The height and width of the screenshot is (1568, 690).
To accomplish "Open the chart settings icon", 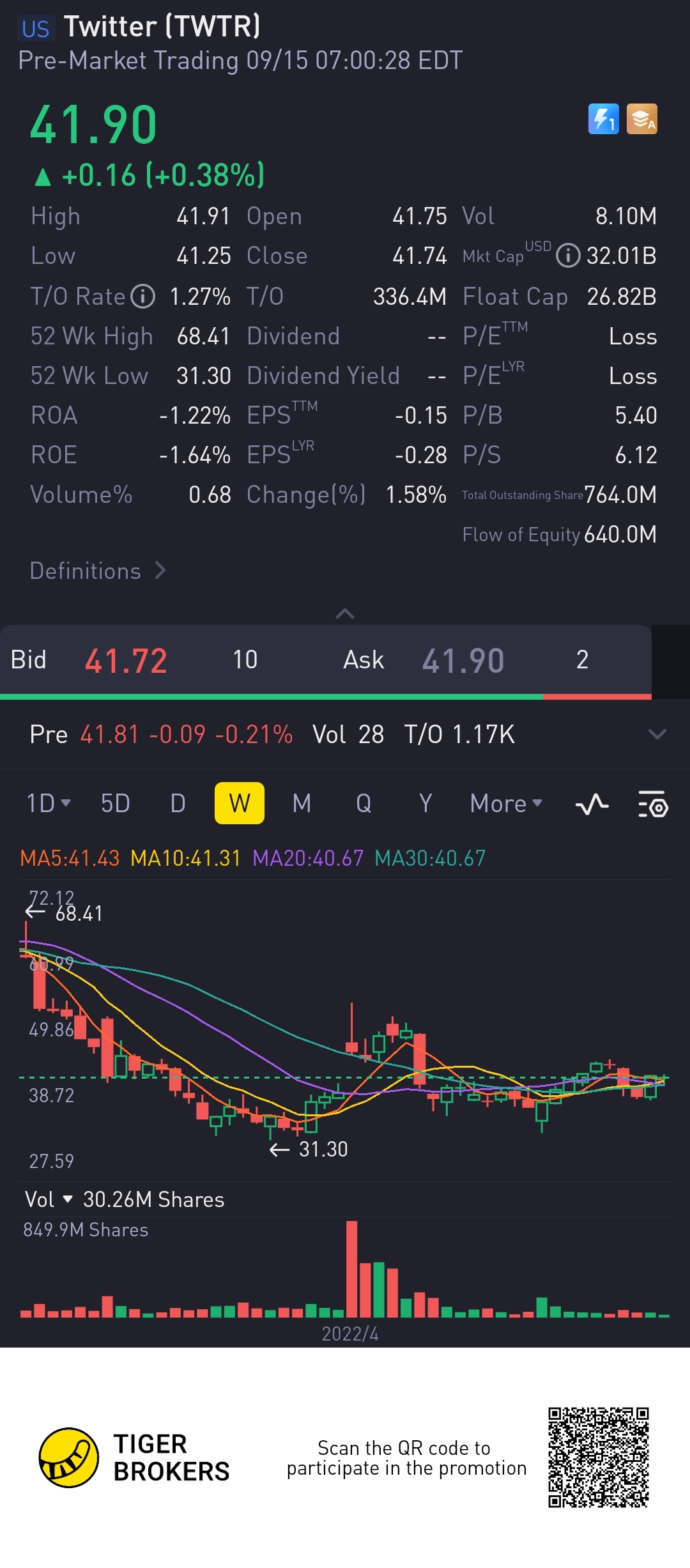I will (x=653, y=804).
